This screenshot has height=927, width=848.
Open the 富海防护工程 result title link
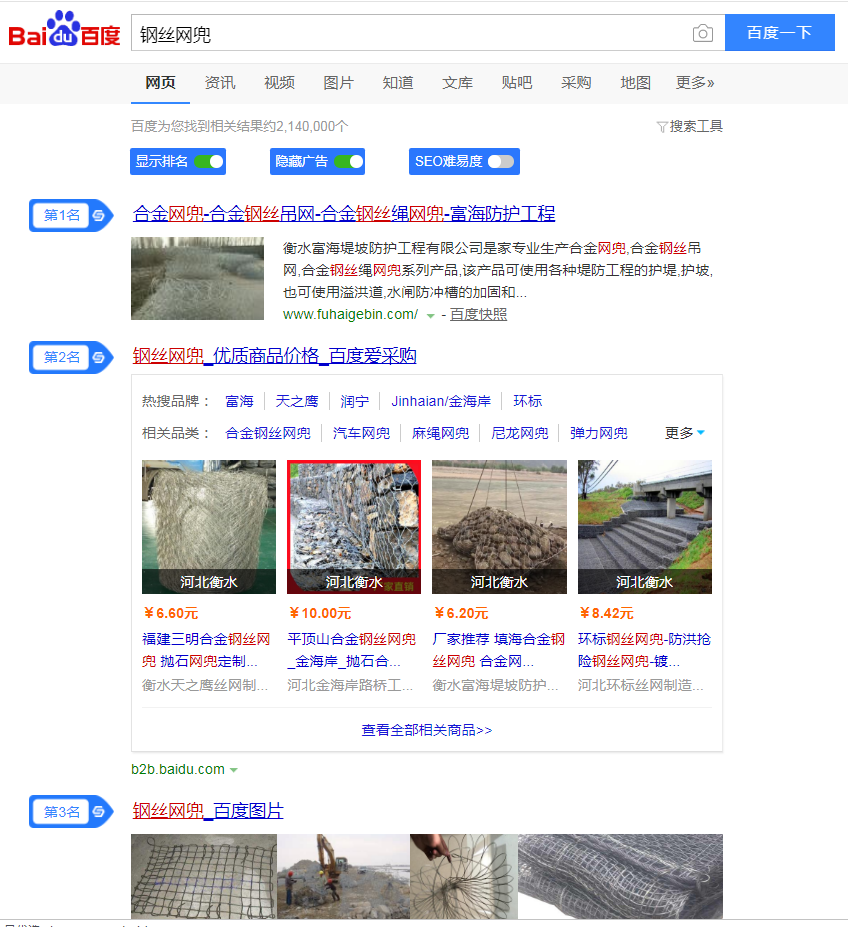tap(344, 213)
